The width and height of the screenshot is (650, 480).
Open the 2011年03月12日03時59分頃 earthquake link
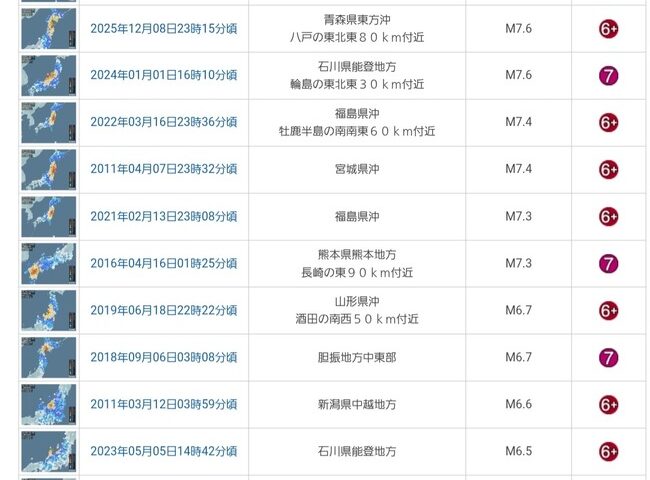tap(163, 404)
